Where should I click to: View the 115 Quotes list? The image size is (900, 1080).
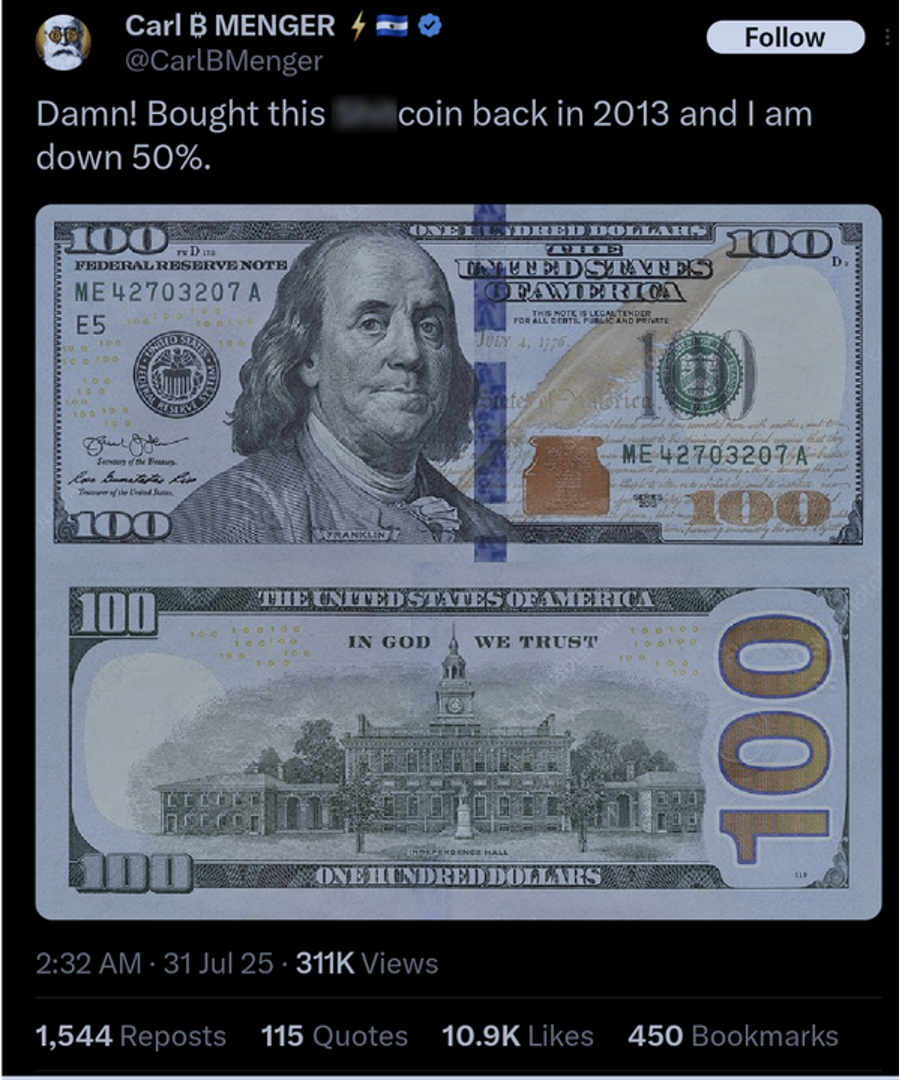(334, 1036)
